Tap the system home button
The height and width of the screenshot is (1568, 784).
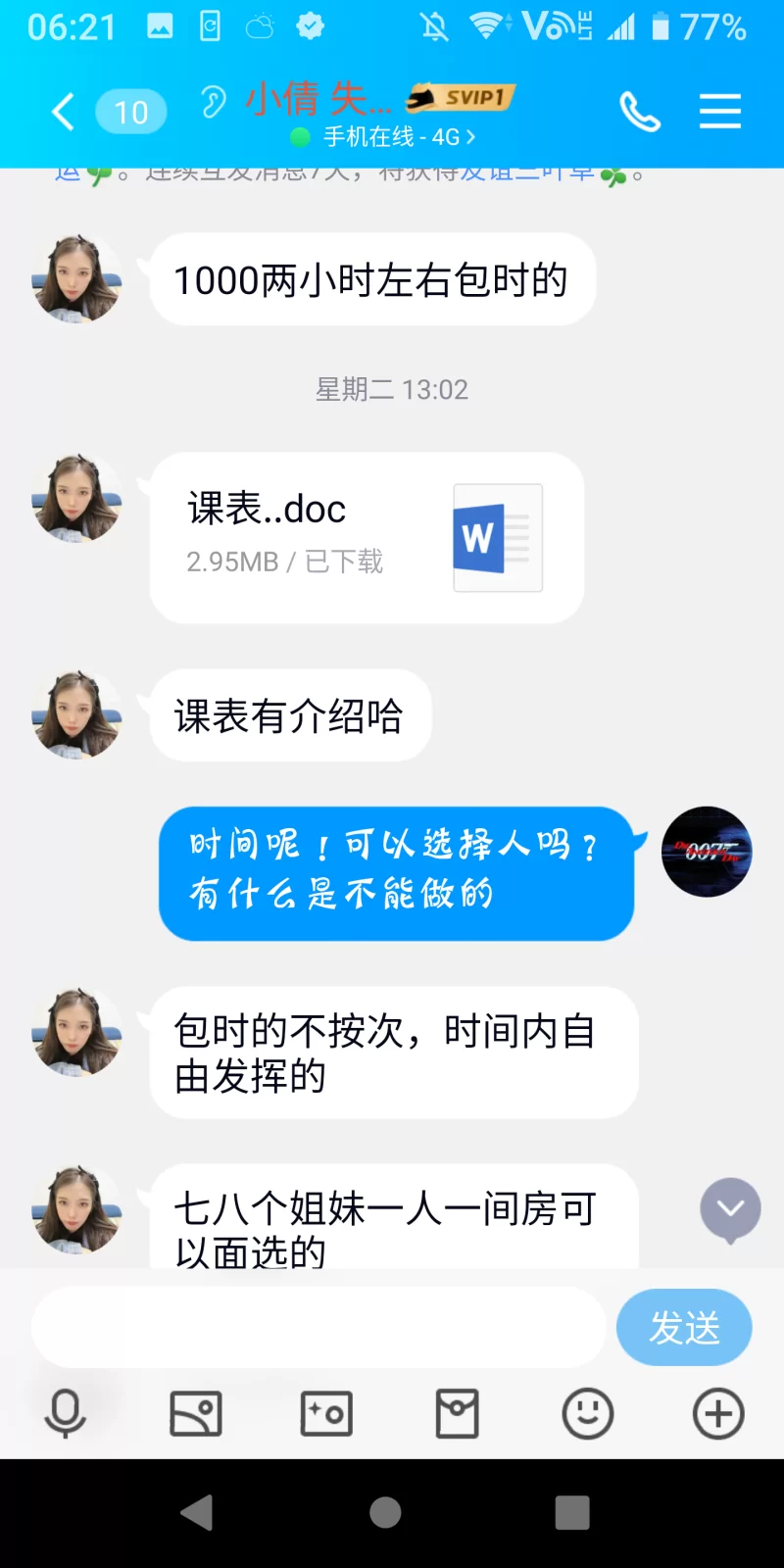(x=385, y=1512)
